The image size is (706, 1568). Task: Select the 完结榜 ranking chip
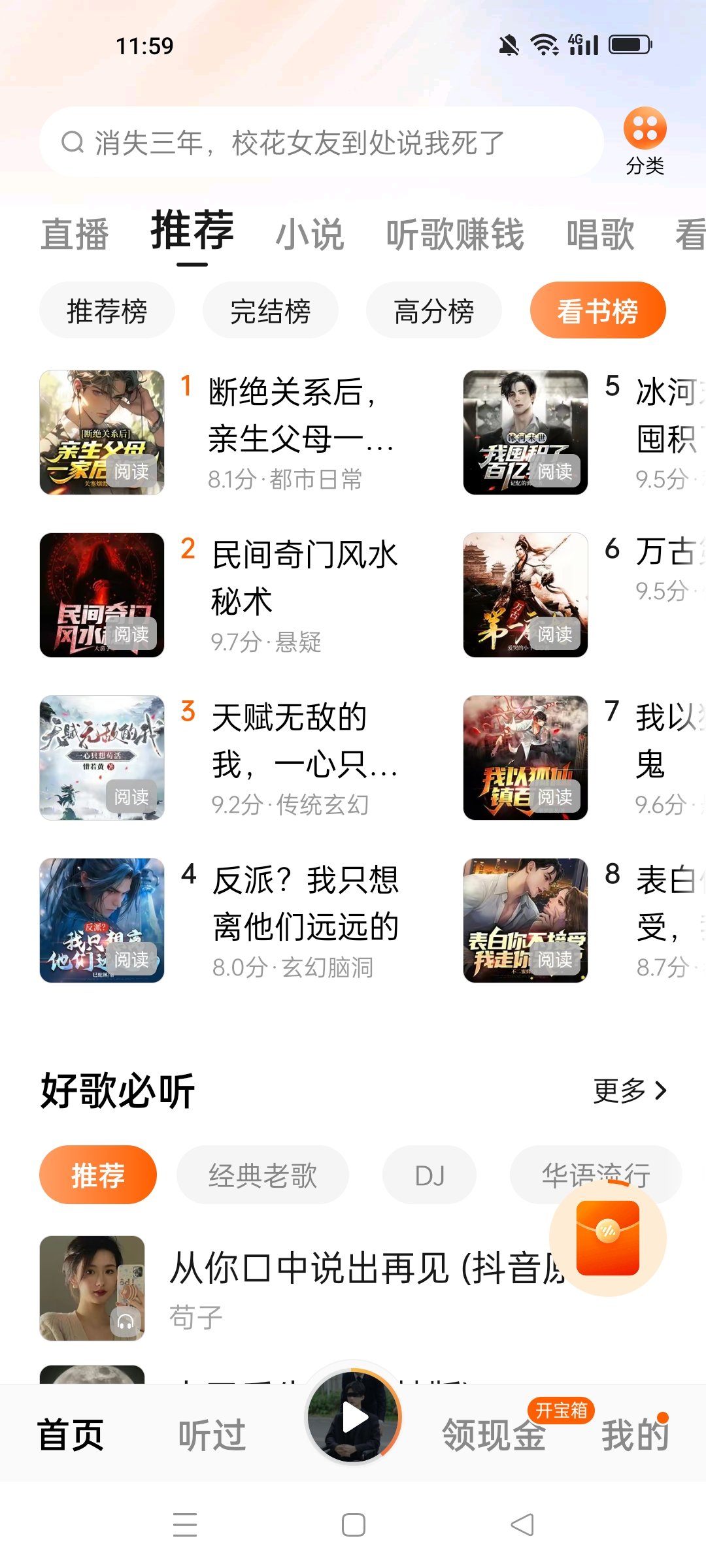[271, 310]
